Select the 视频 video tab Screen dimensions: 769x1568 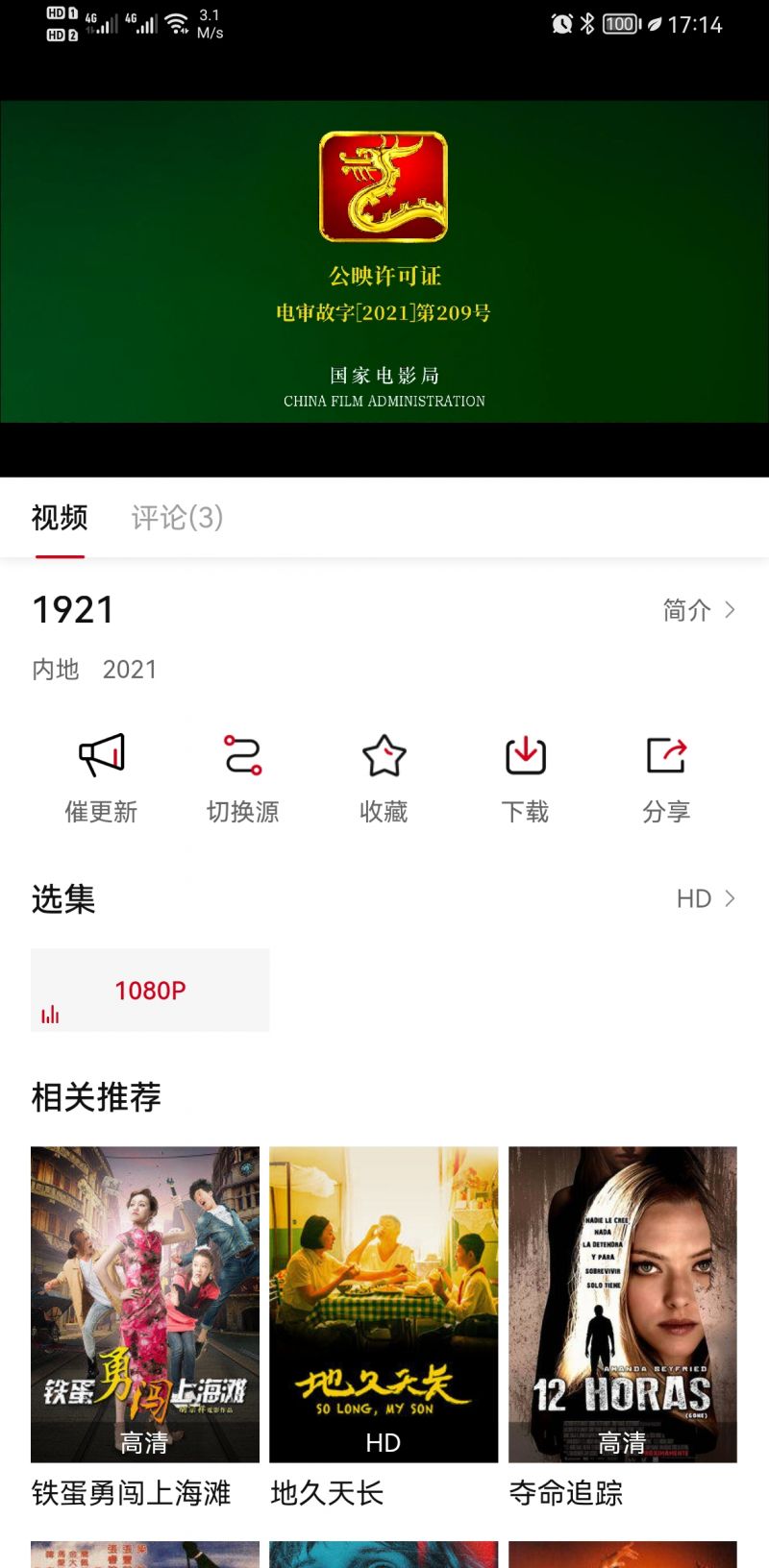tap(60, 519)
